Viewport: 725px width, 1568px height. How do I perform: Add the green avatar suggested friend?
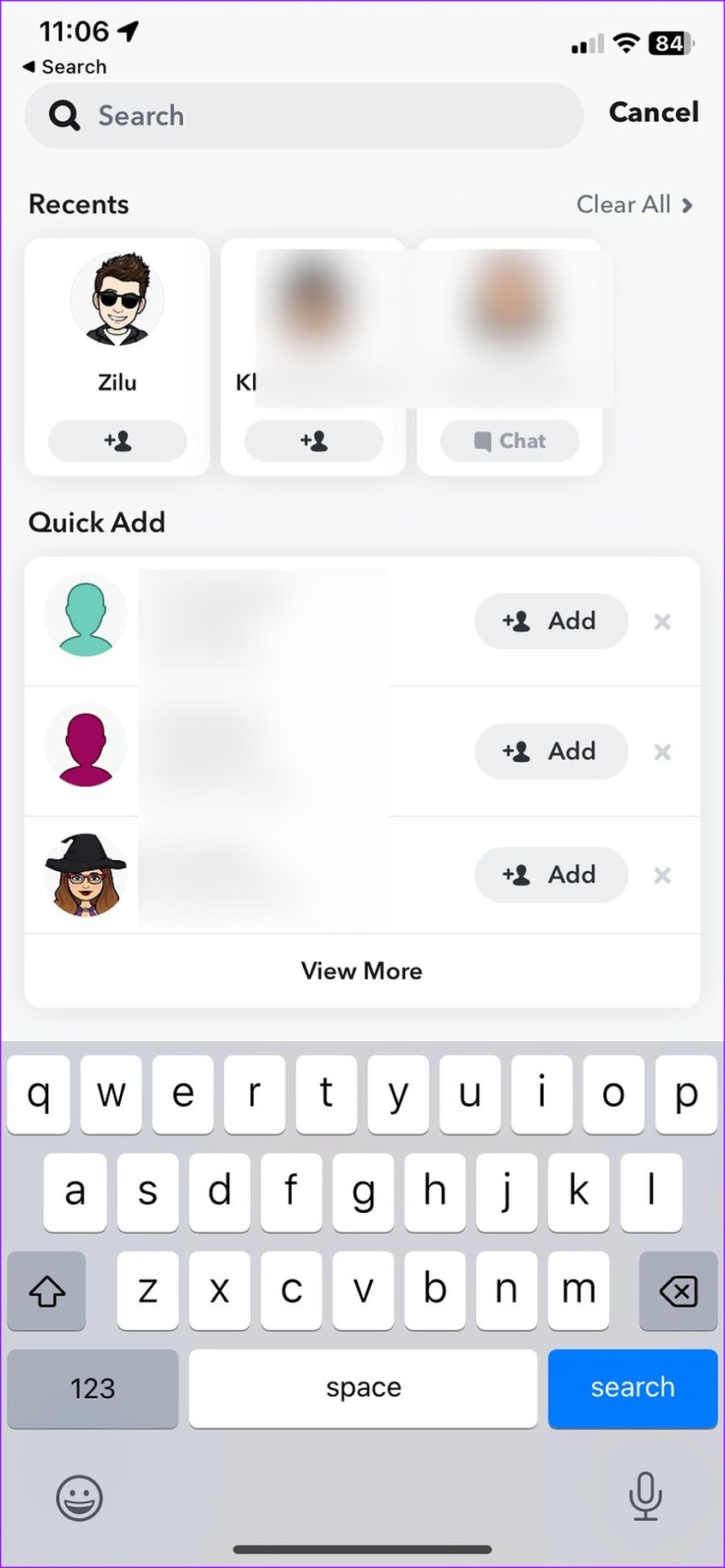point(551,621)
